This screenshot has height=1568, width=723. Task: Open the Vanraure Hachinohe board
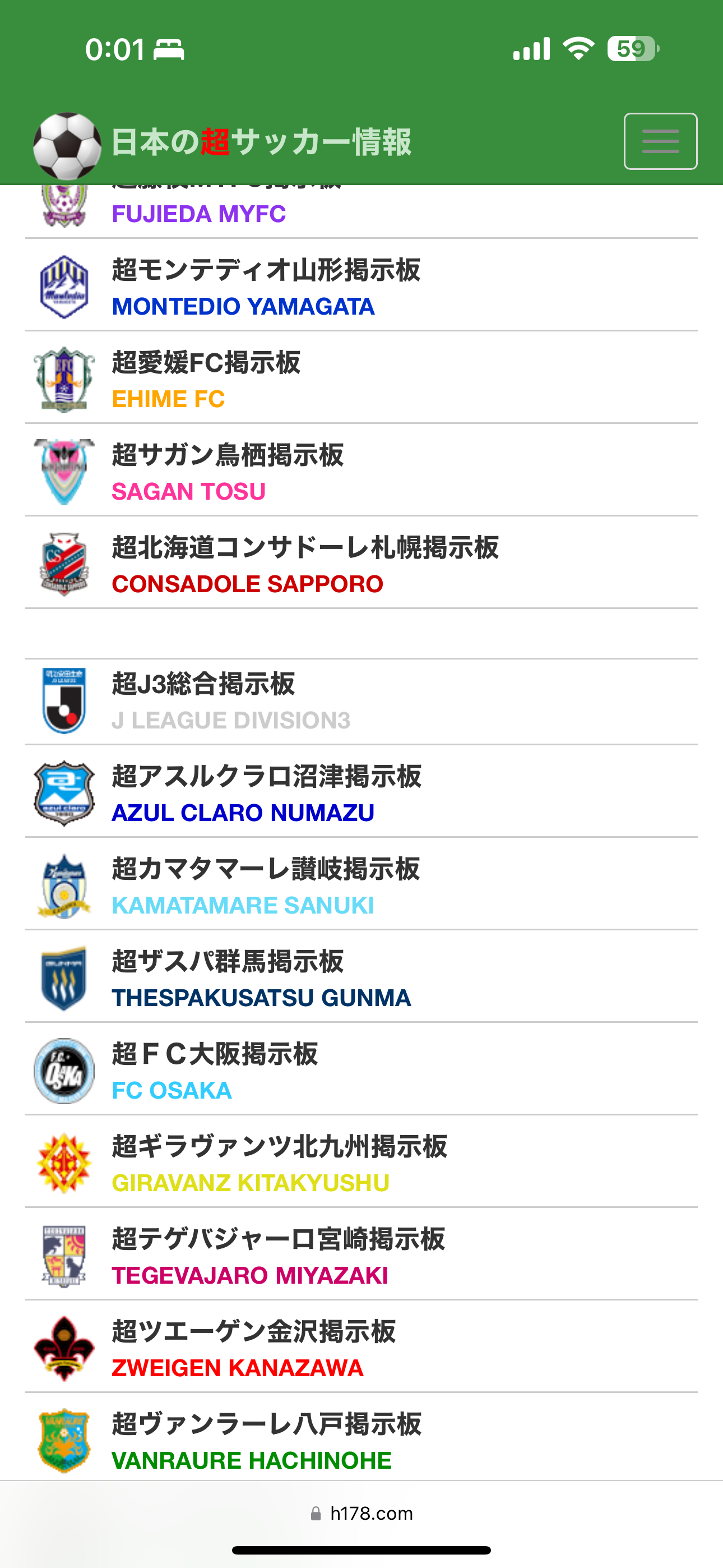265,1440
